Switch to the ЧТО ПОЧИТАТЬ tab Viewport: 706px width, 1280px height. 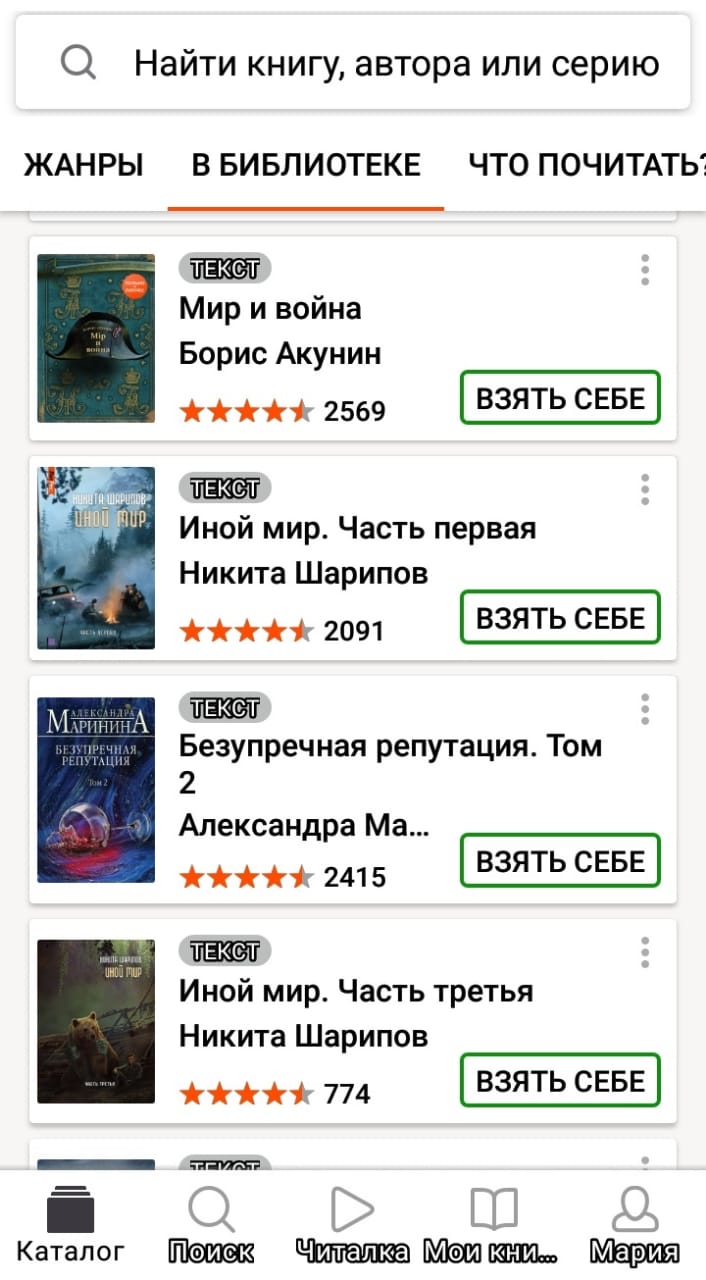coord(587,165)
